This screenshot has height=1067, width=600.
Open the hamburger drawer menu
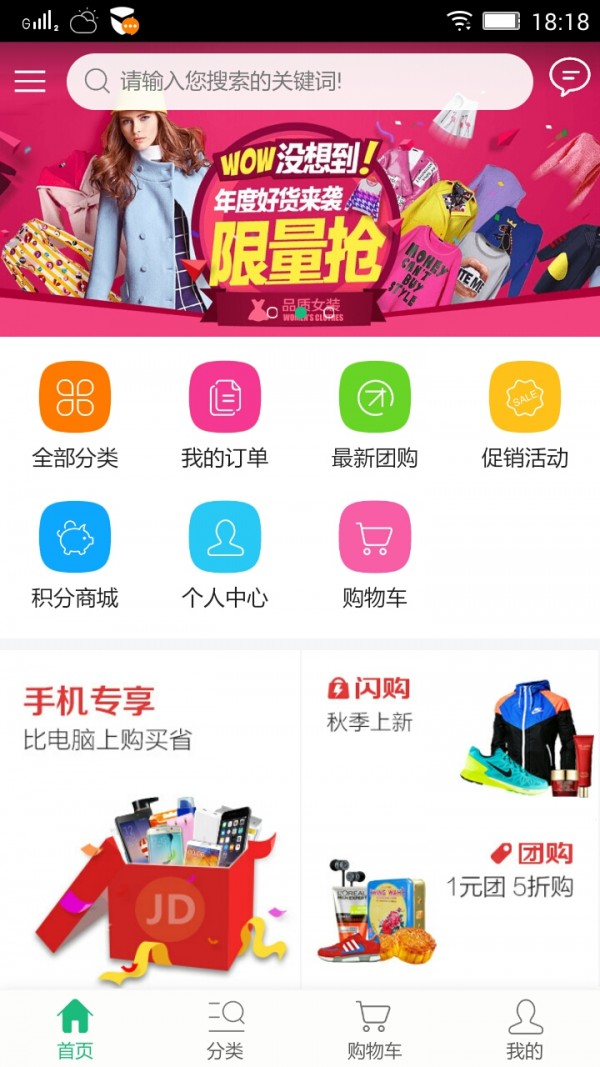point(30,81)
